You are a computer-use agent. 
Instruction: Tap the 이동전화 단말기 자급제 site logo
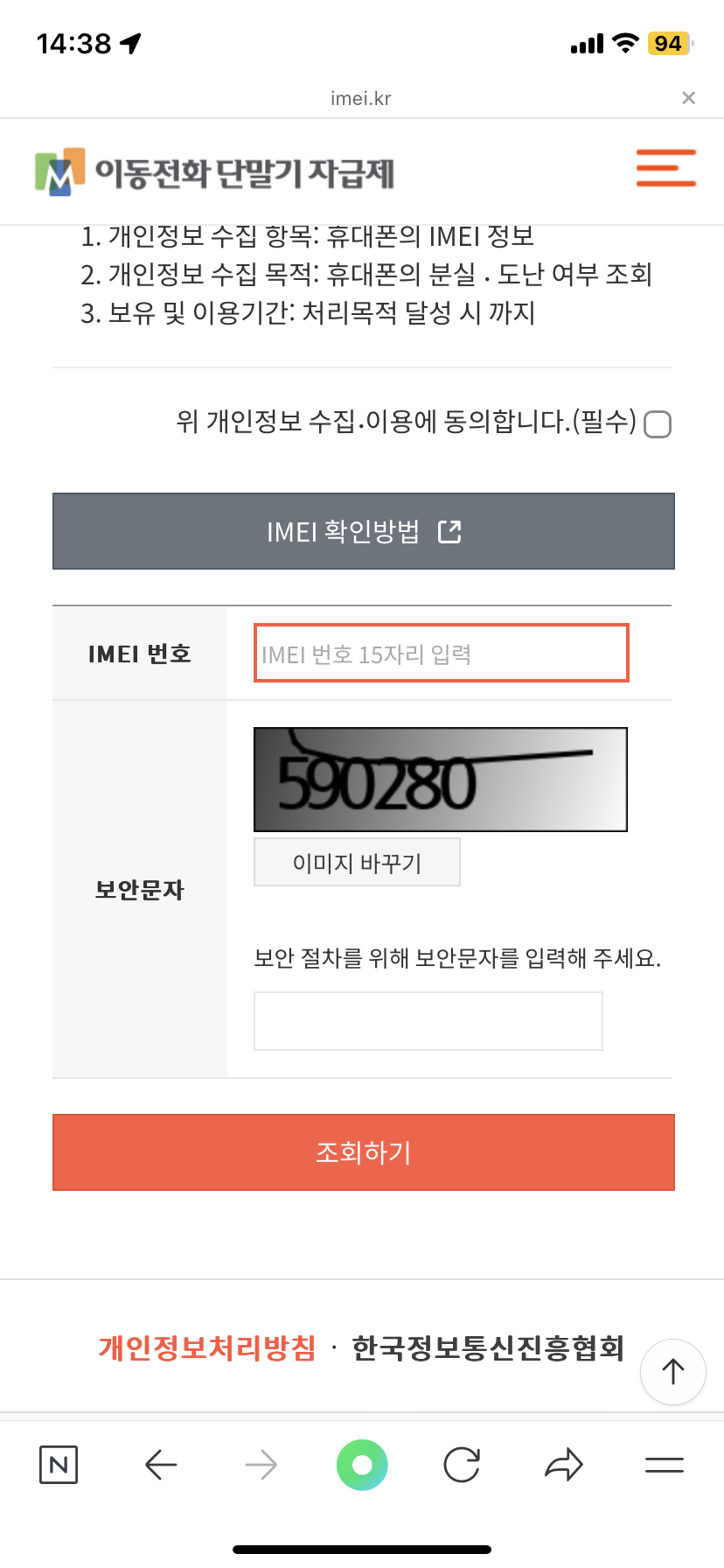point(215,172)
